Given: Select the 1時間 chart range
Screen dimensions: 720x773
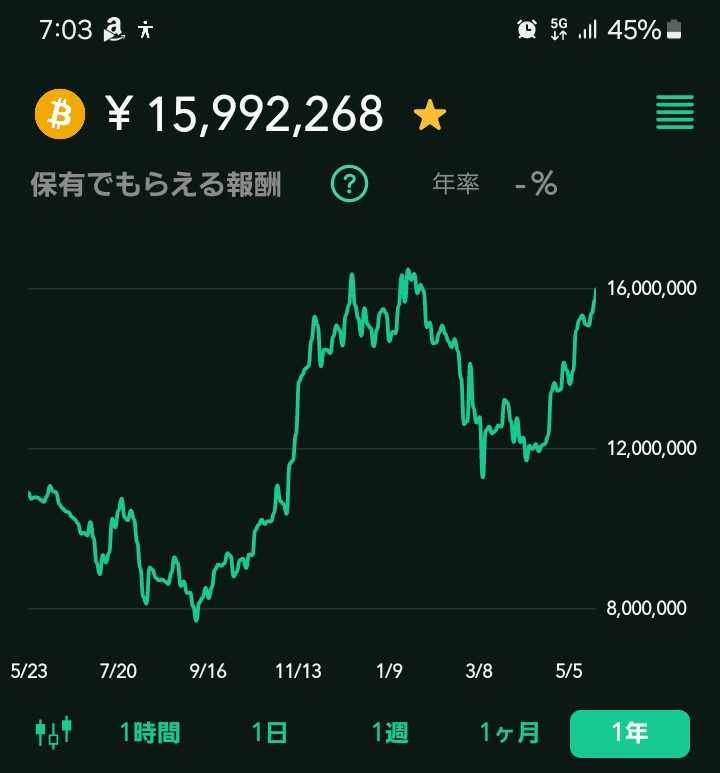Looking at the screenshot, I should coord(150,733).
